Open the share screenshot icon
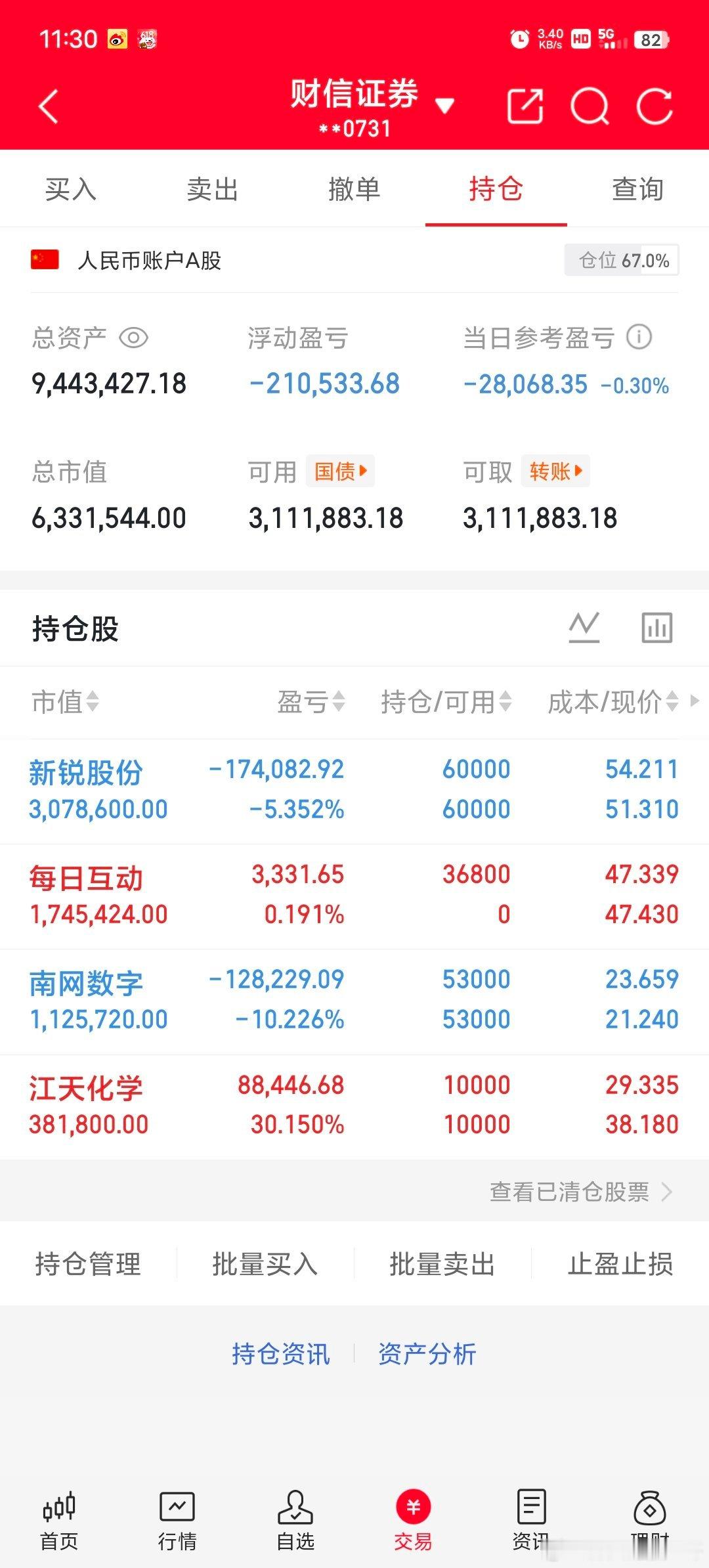The height and width of the screenshot is (1568, 709). 524,105
